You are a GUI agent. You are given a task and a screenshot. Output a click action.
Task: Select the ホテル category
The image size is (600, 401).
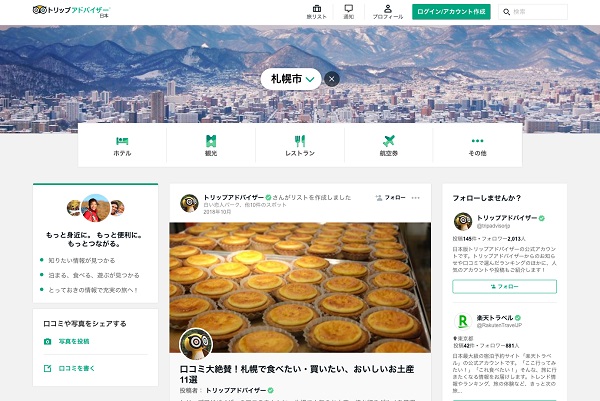click(x=122, y=145)
